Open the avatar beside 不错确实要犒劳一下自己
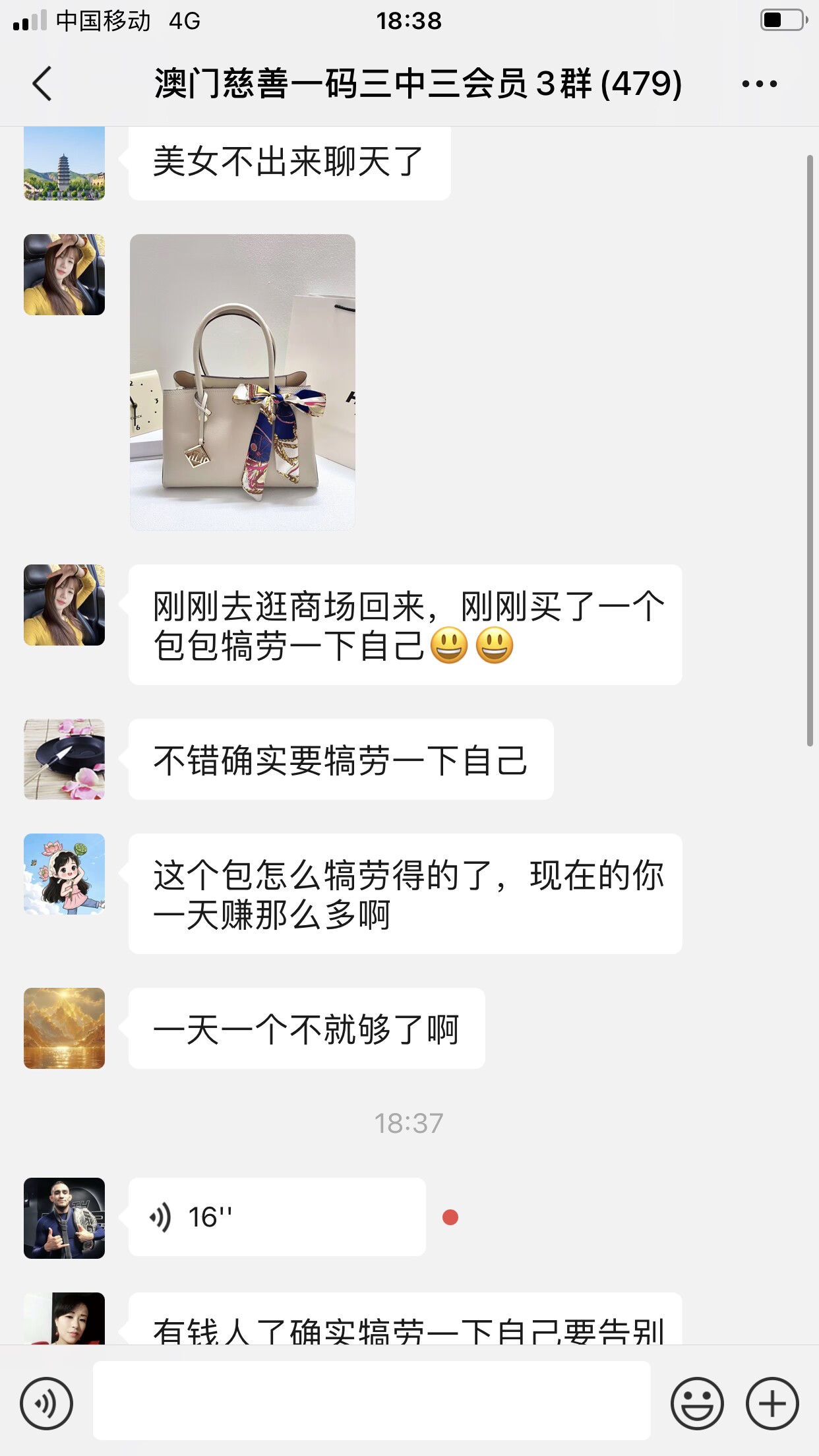Image resolution: width=819 pixels, height=1456 pixels. (x=64, y=759)
